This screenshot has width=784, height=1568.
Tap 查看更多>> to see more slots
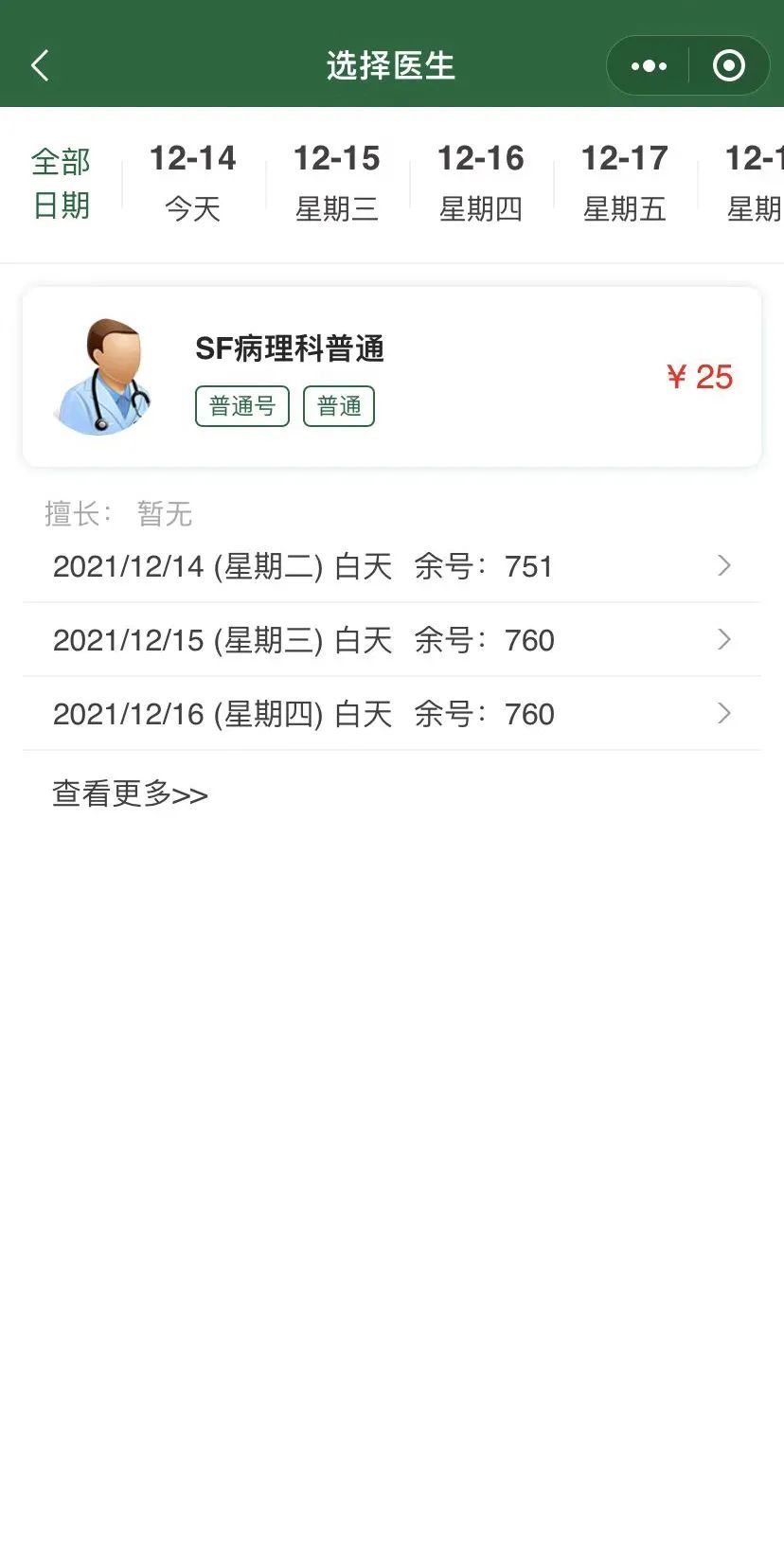coord(131,793)
